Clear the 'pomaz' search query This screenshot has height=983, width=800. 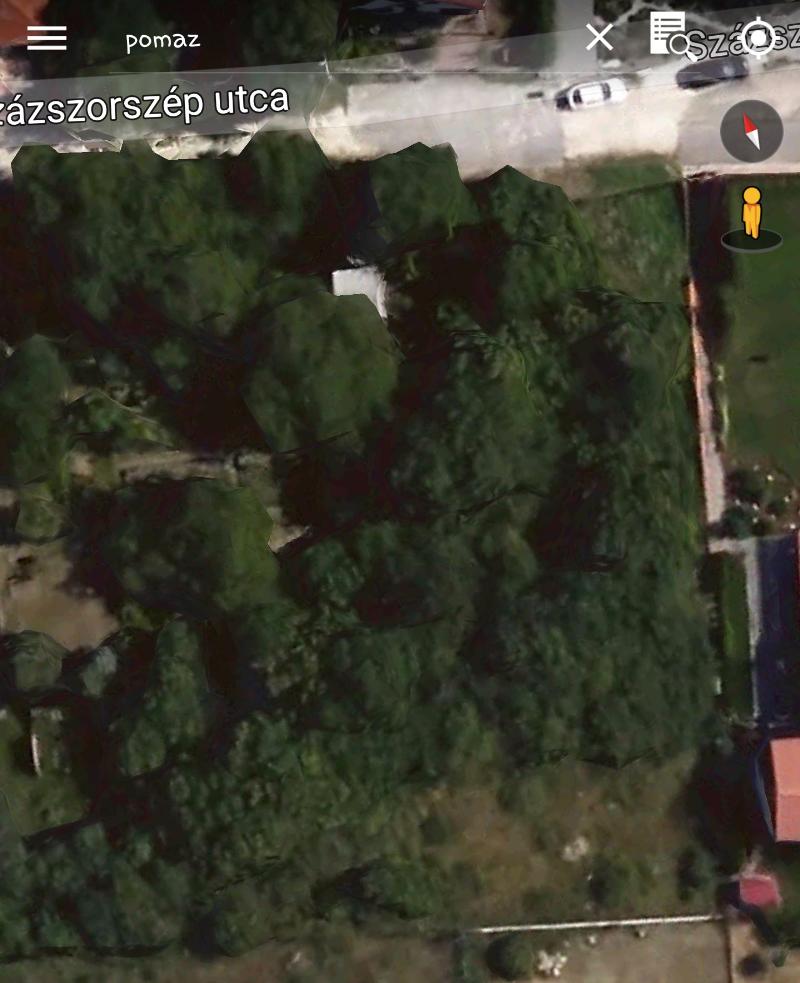(x=599, y=38)
